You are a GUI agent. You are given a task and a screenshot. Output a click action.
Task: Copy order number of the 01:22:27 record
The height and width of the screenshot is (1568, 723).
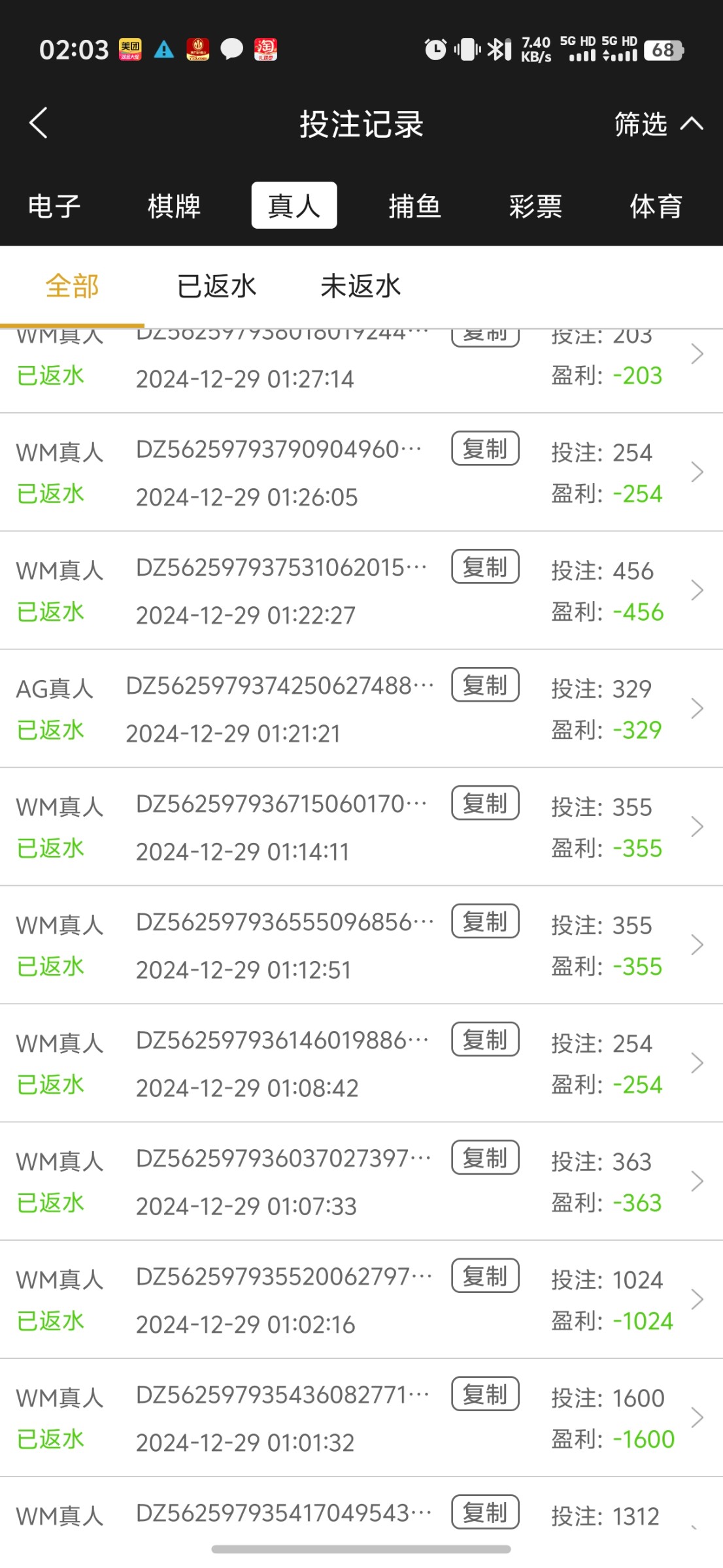(x=485, y=567)
